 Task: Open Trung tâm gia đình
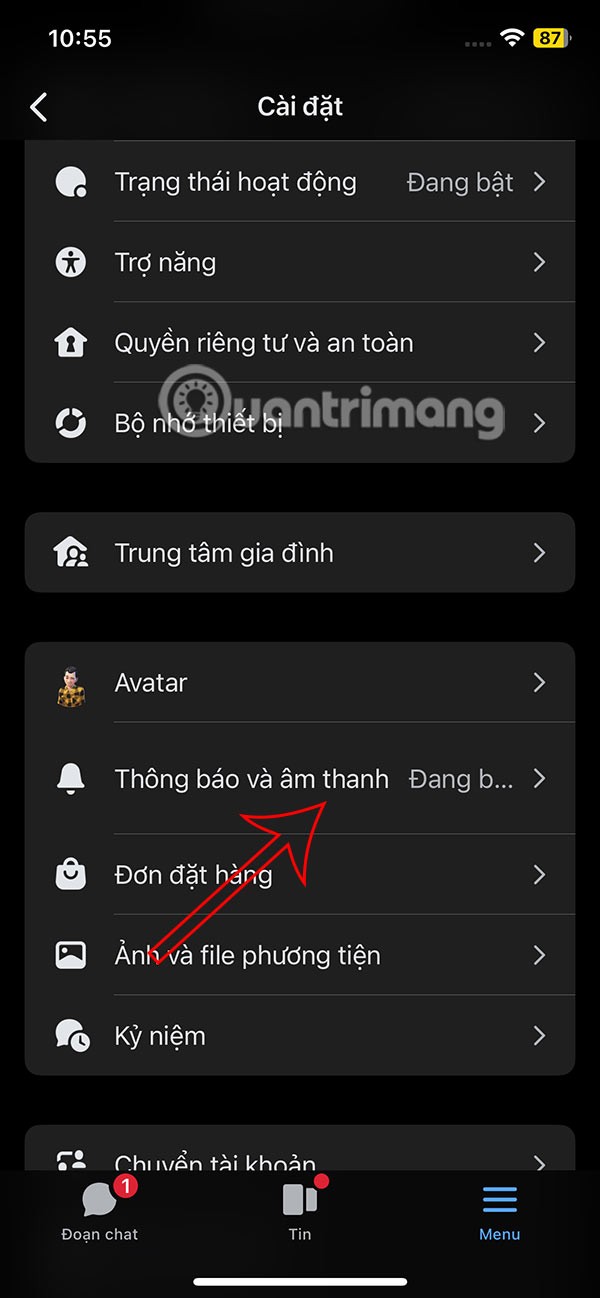pos(300,553)
